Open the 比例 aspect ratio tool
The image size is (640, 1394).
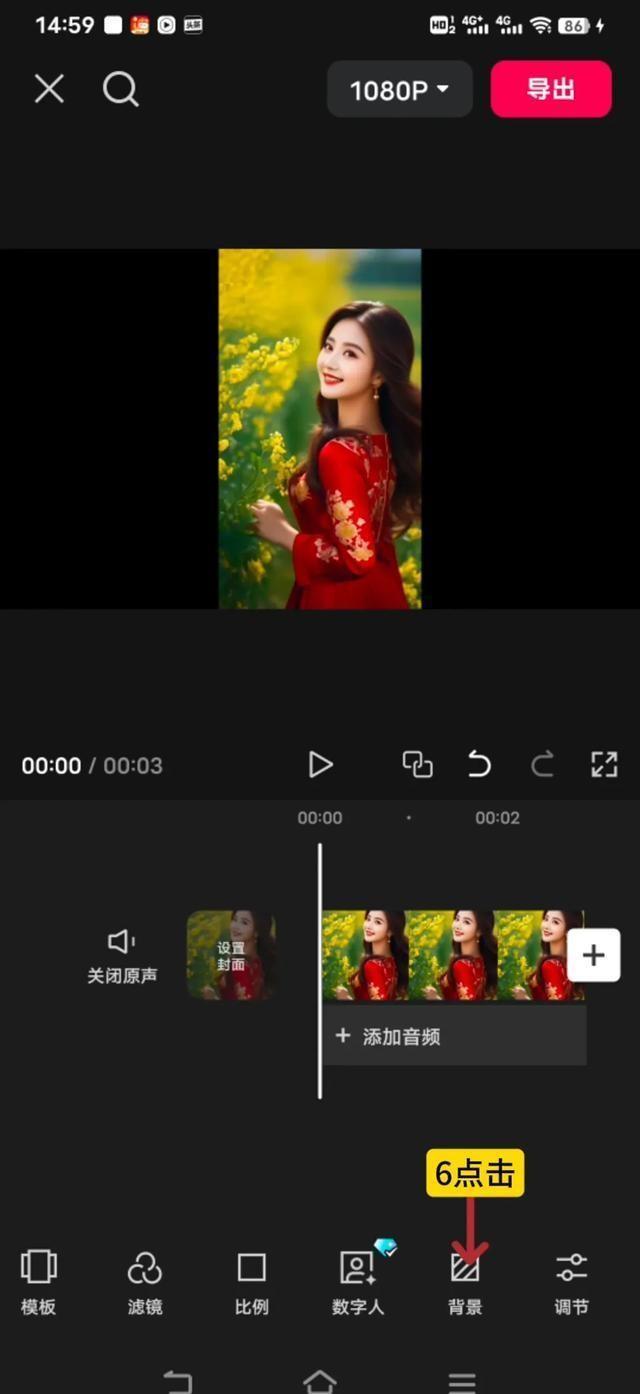(251, 1281)
